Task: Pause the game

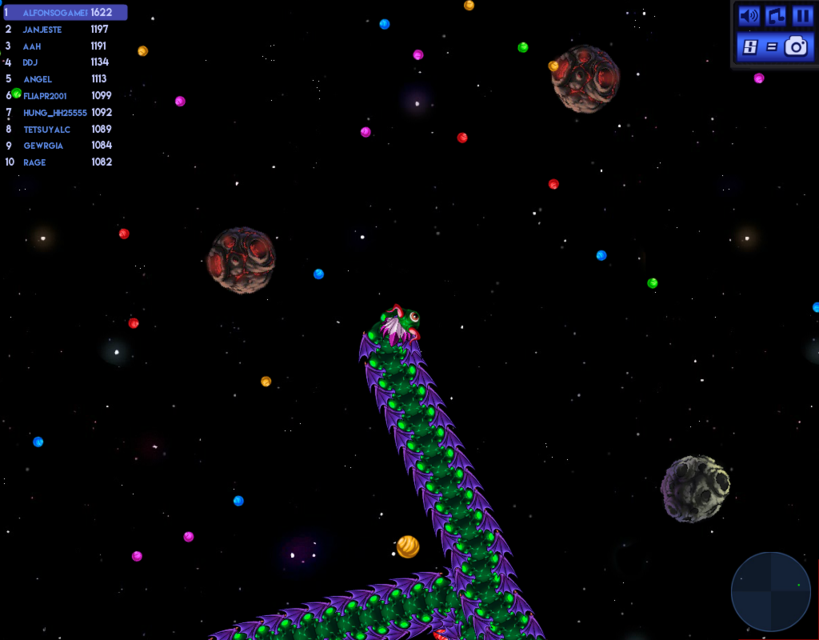Action: coord(802,16)
